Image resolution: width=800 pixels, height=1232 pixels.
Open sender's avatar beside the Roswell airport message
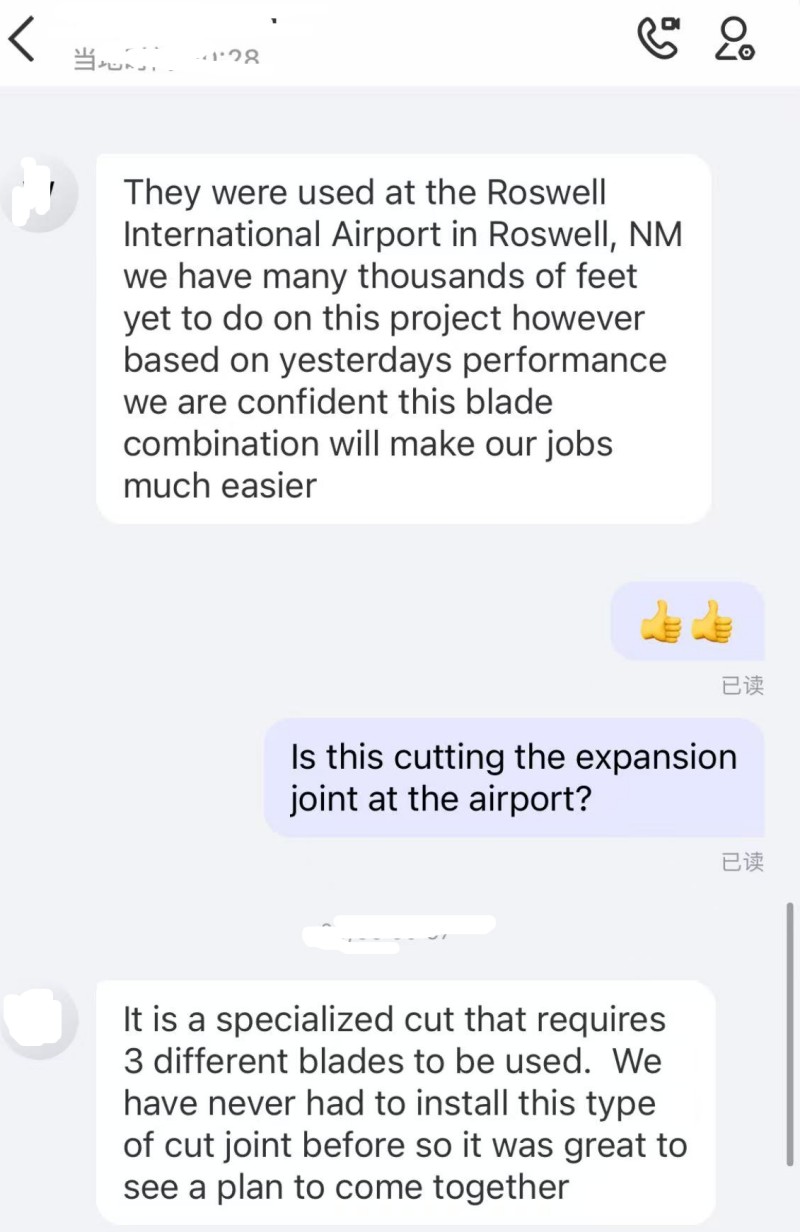point(38,195)
